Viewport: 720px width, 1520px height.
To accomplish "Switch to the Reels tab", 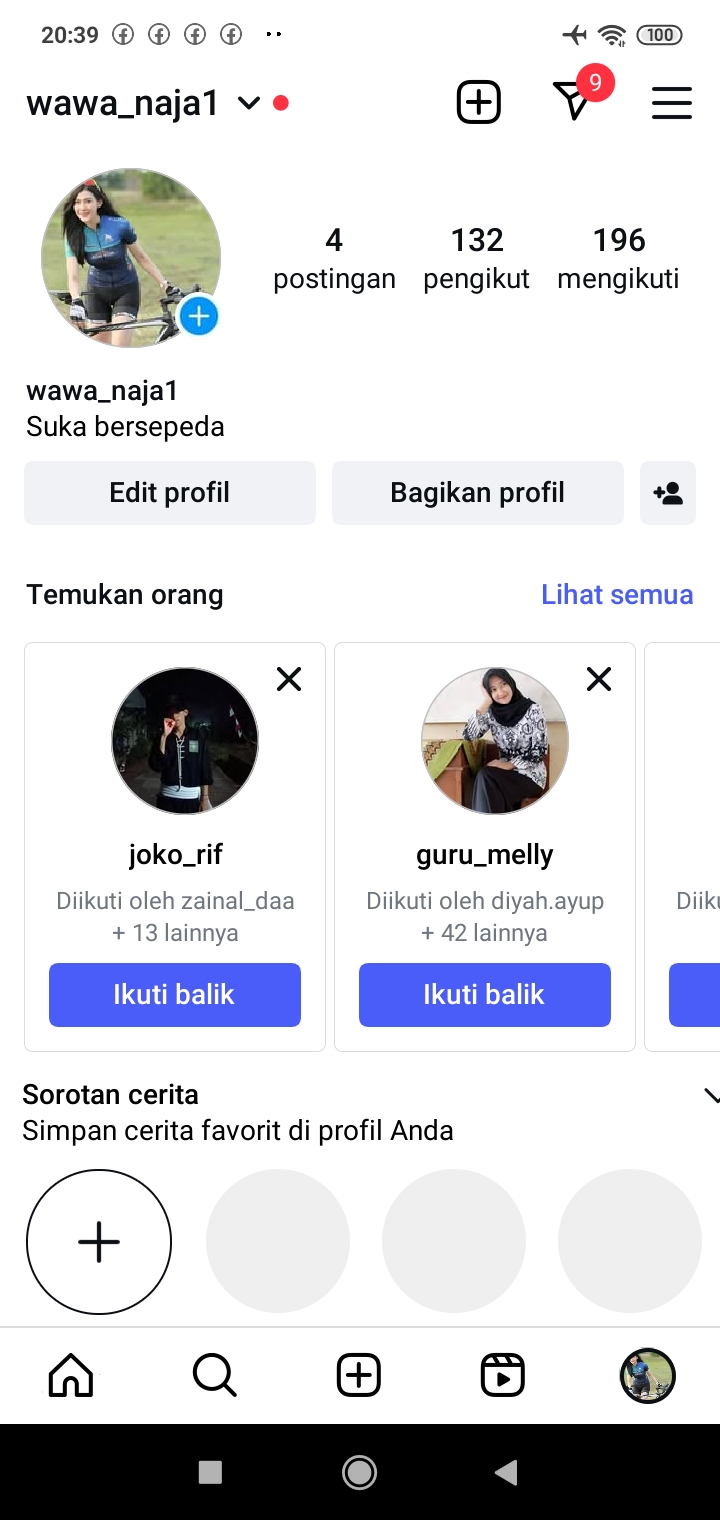I will point(502,1376).
